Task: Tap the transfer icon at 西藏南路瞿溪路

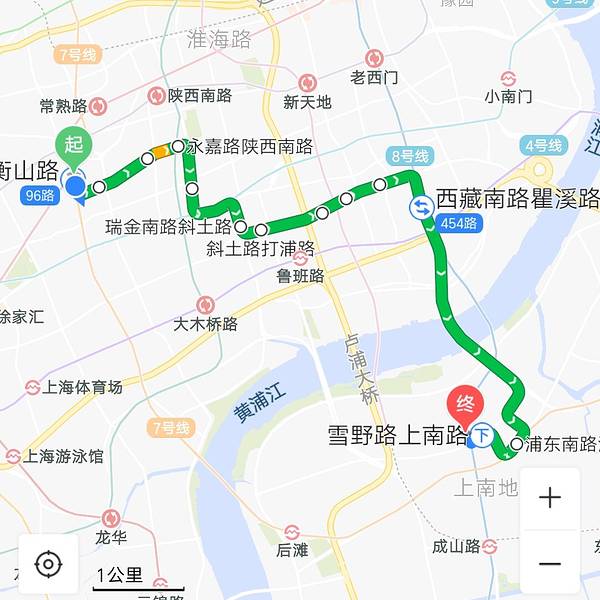Action: click(x=421, y=207)
